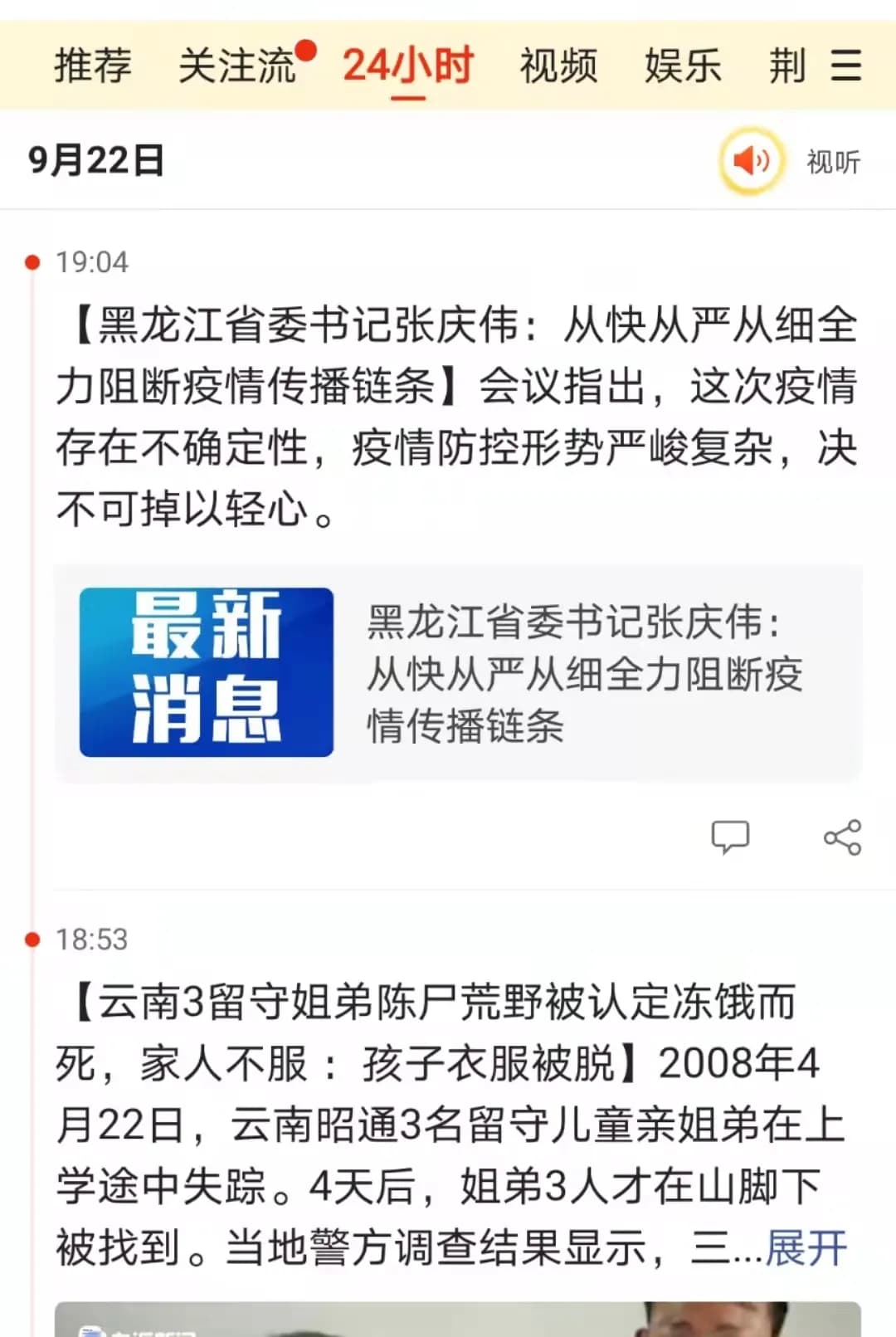Comment on the 黑龙江 epidemic news
The width and height of the screenshot is (896, 1337).
[x=730, y=837]
